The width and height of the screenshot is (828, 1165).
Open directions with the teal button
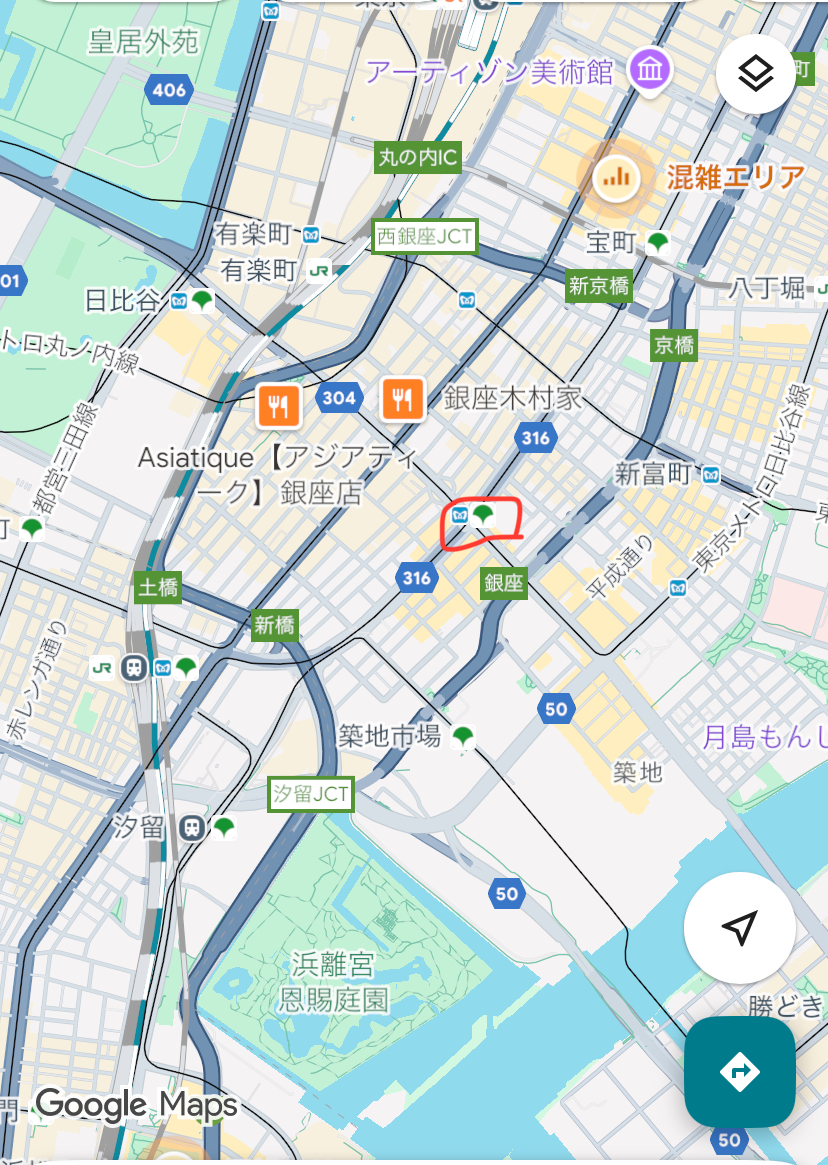[x=740, y=1071]
